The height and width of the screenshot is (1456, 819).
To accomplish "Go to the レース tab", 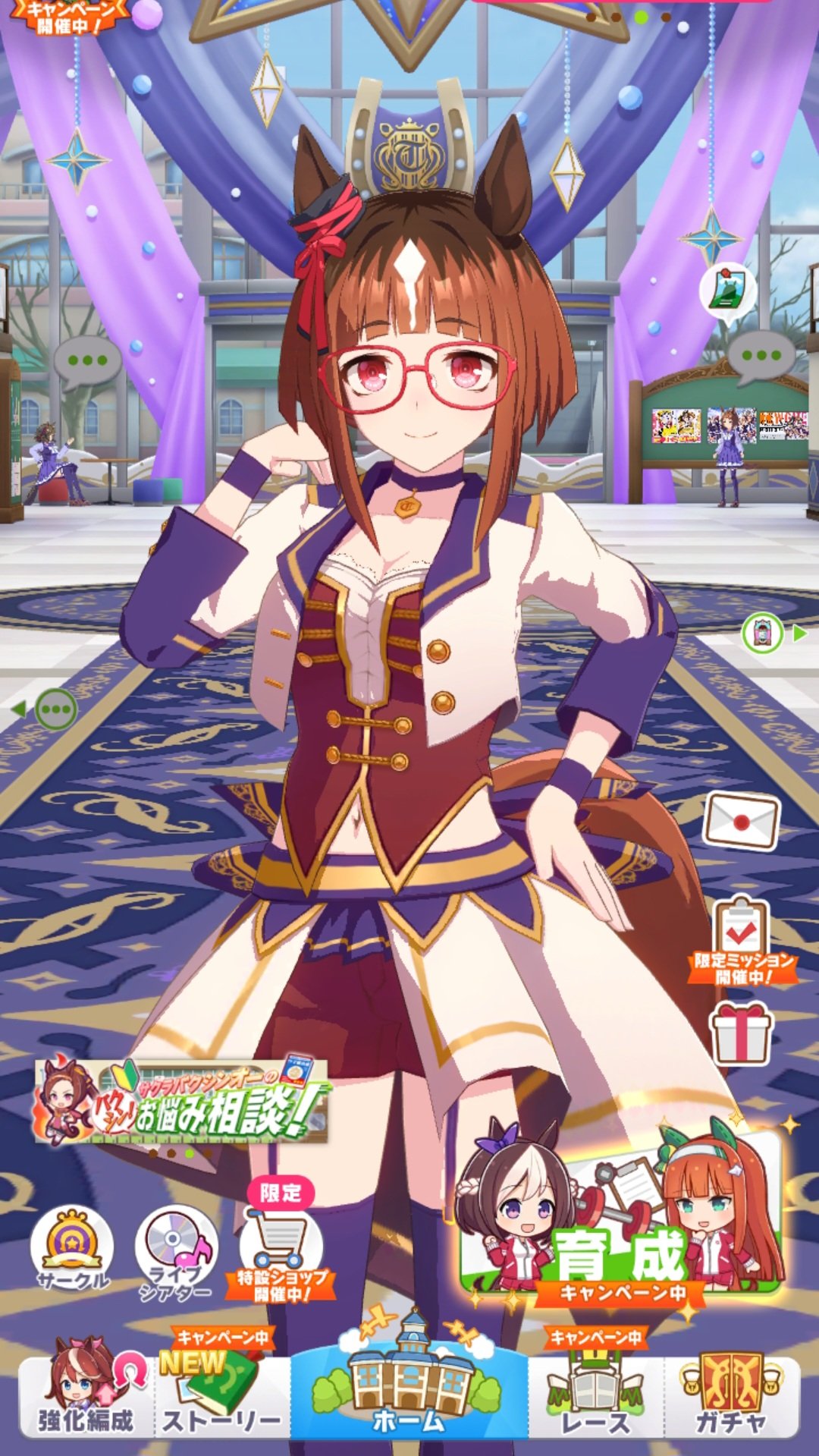I will 595,1396.
